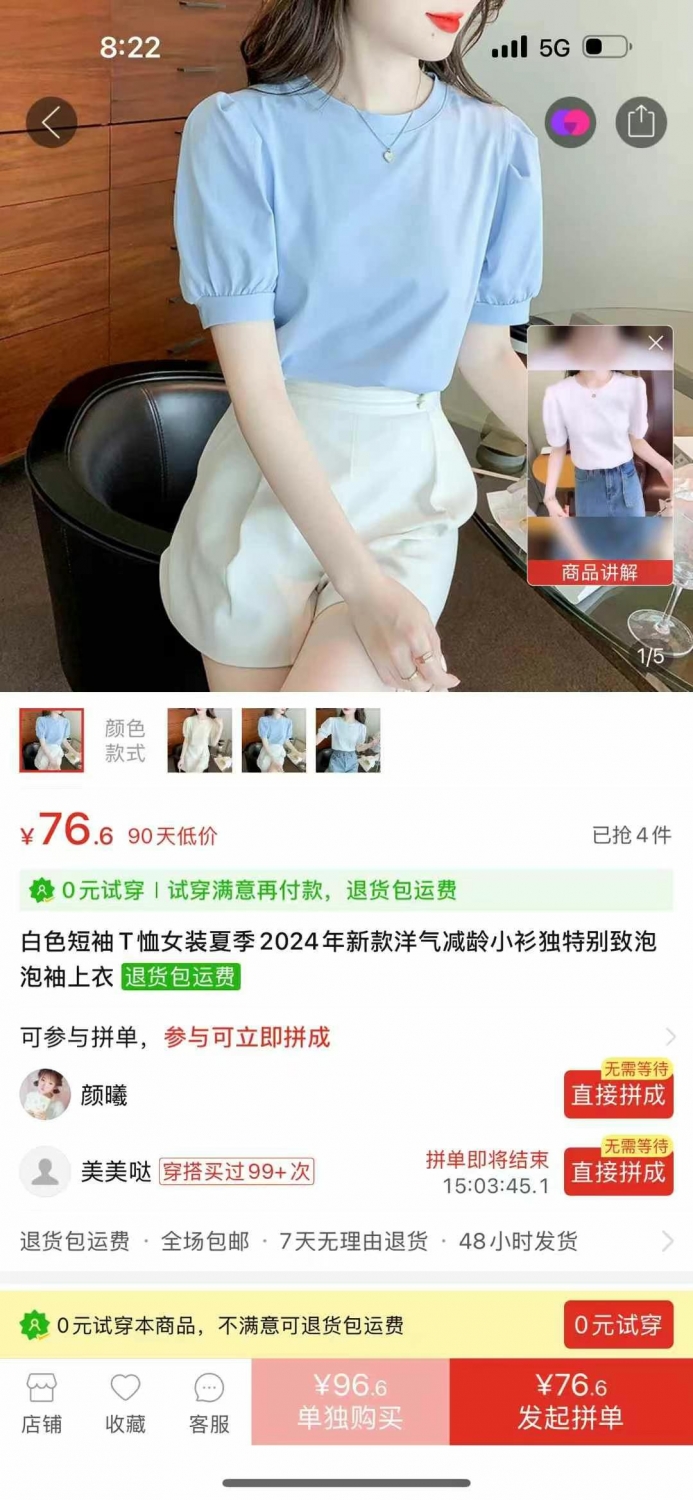
Task: Open the 退货包运费 service details row
Action: pyautogui.click(x=346, y=1242)
